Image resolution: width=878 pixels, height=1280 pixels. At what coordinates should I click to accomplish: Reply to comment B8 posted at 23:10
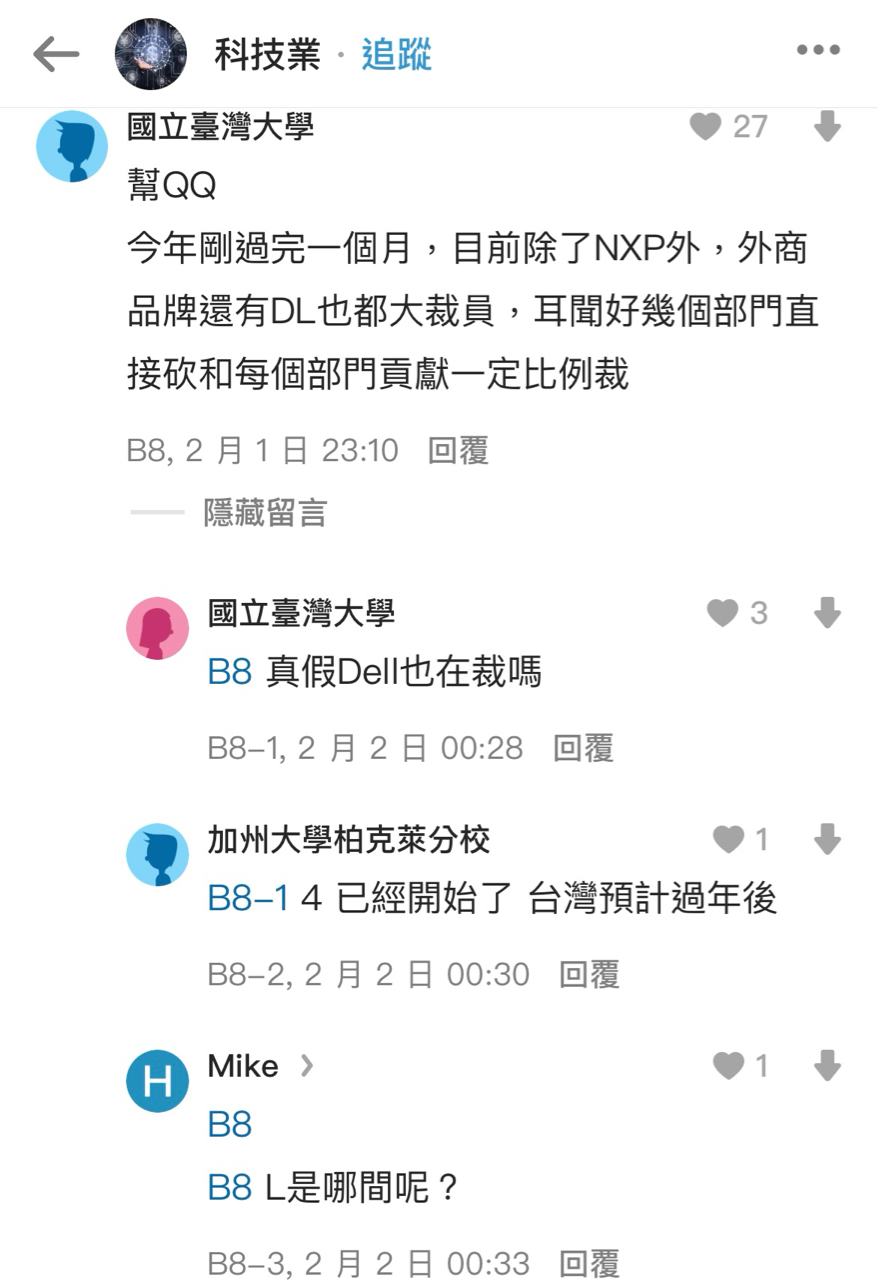[458, 450]
